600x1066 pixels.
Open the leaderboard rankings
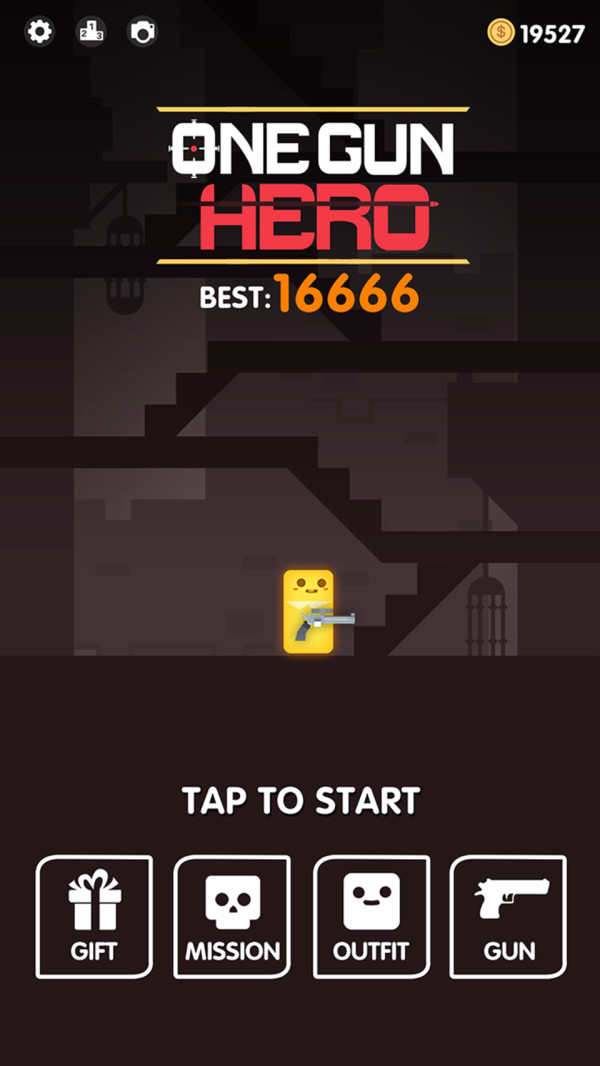[92, 32]
